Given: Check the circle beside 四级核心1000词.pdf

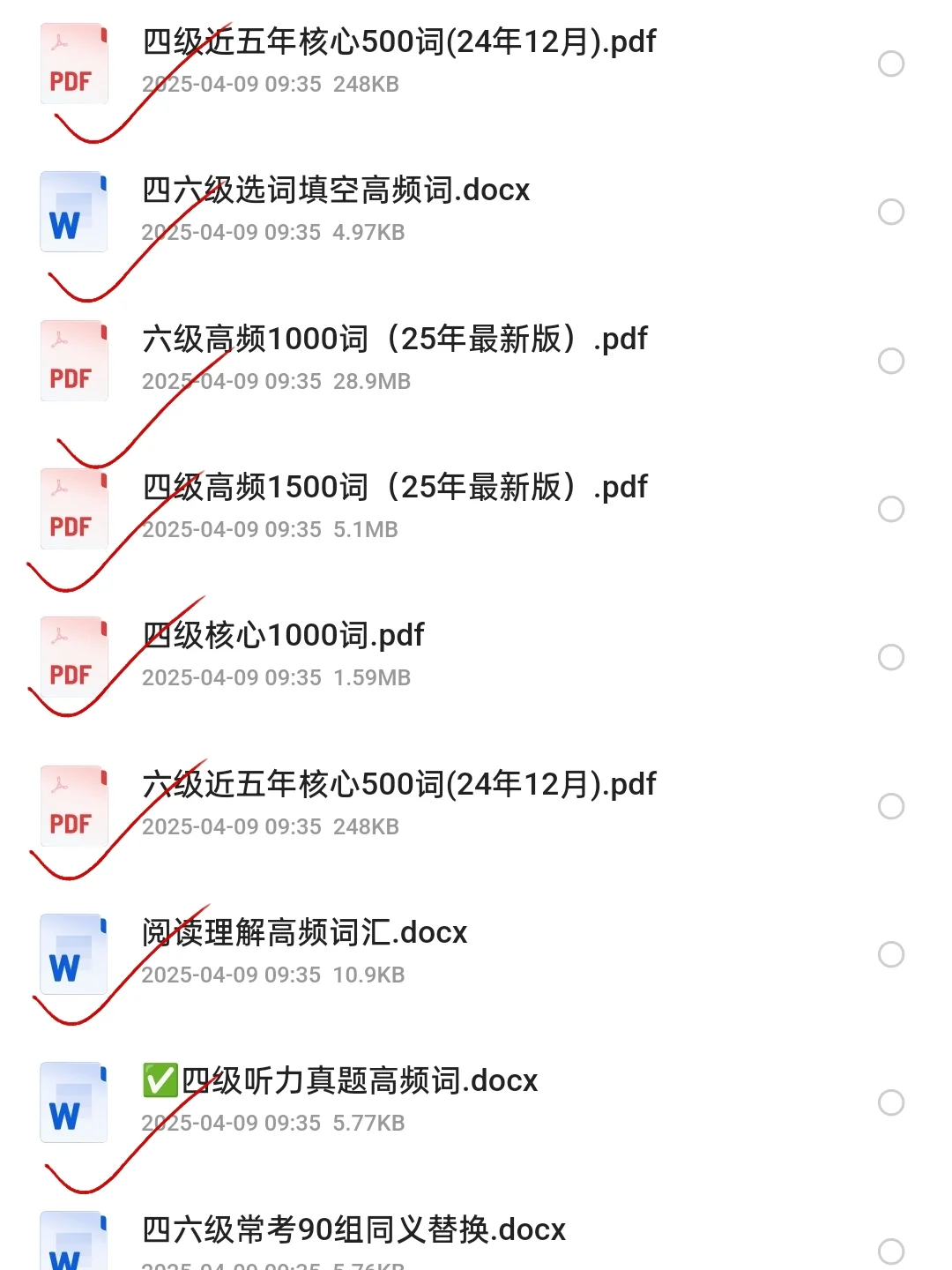Looking at the screenshot, I should point(891,657).
